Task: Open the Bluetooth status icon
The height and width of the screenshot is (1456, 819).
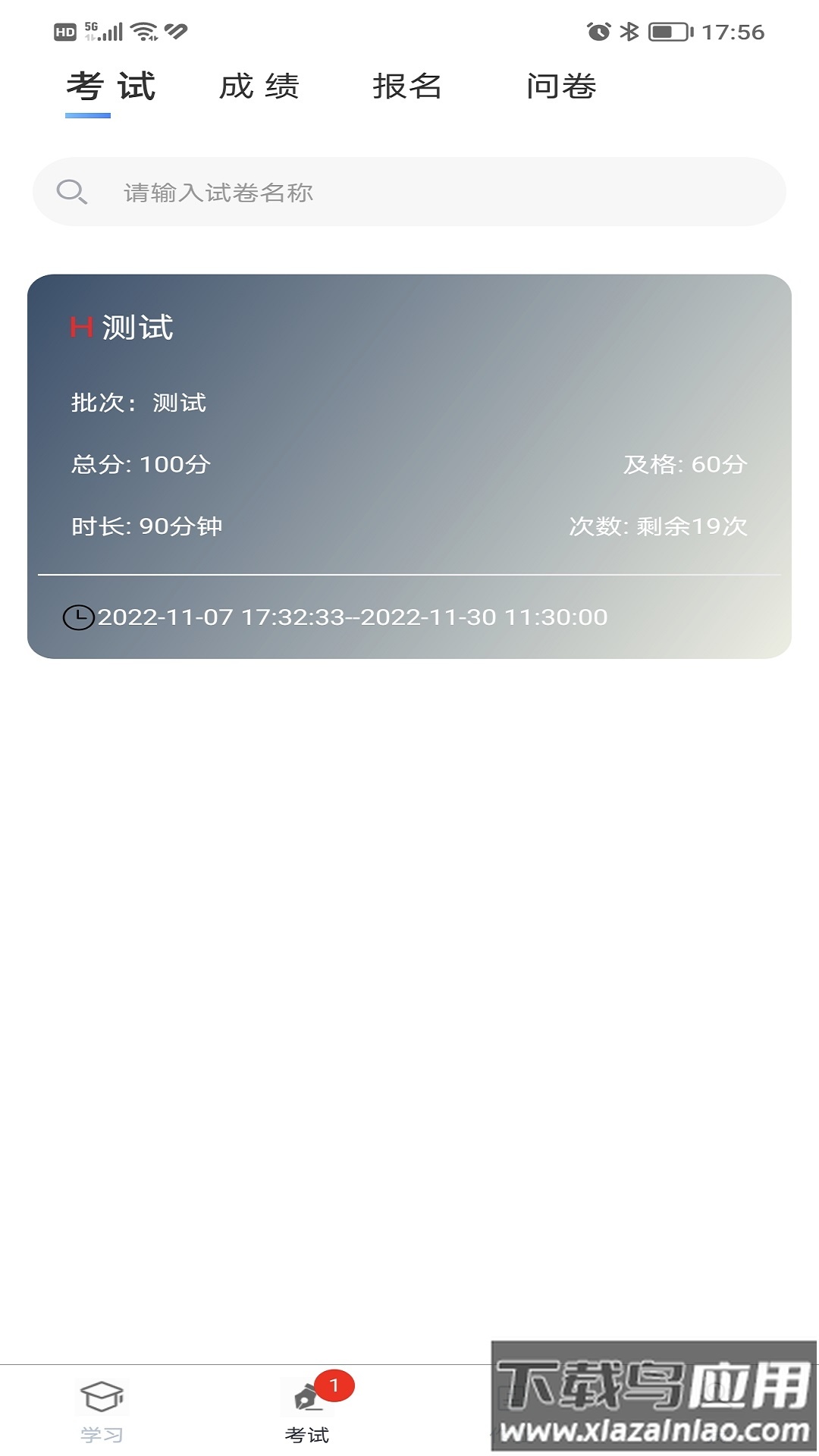Action: pos(627,31)
